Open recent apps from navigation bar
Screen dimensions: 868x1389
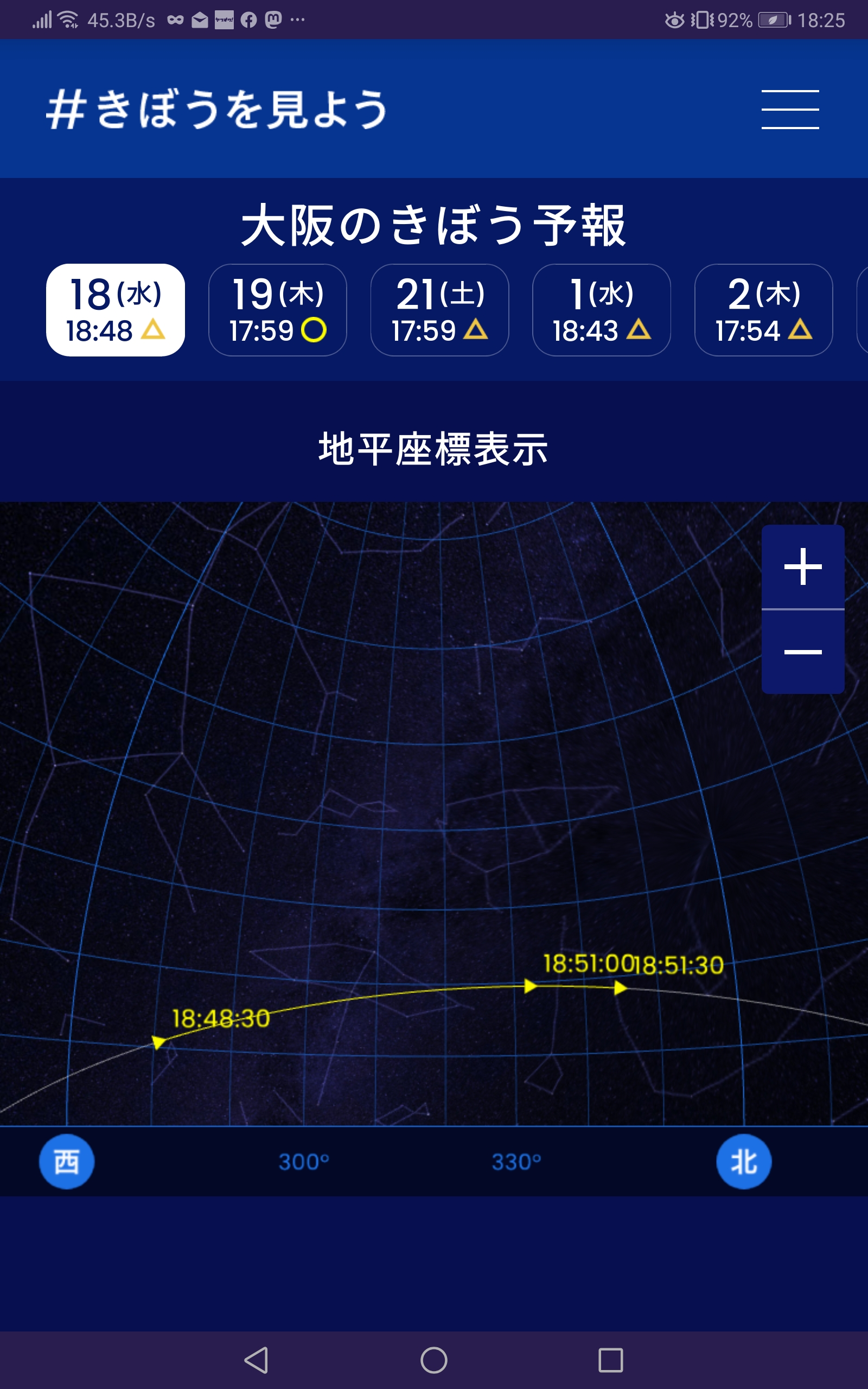pos(610,1360)
